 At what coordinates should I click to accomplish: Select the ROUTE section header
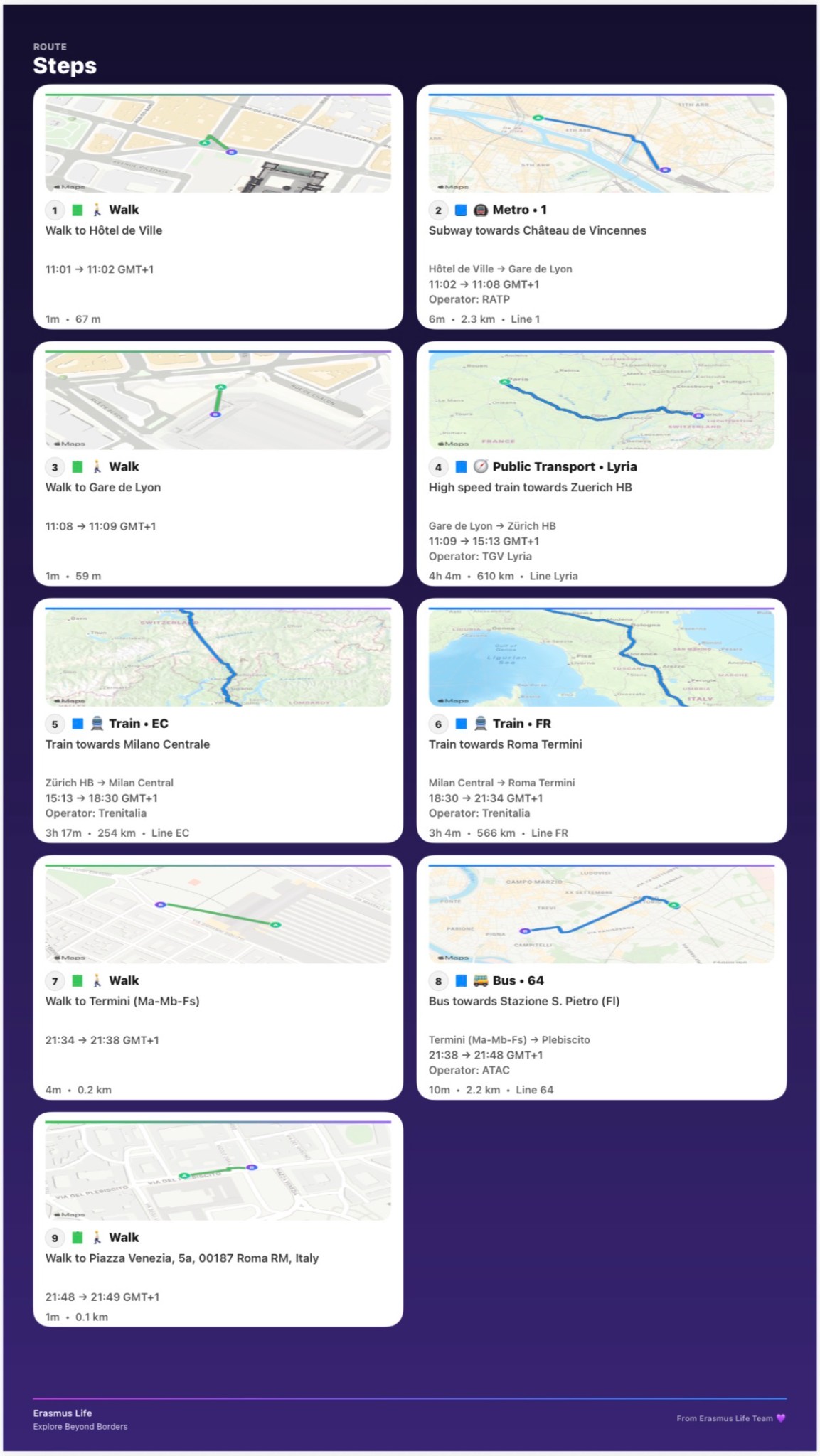pyautogui.click(x=50, y=47)
